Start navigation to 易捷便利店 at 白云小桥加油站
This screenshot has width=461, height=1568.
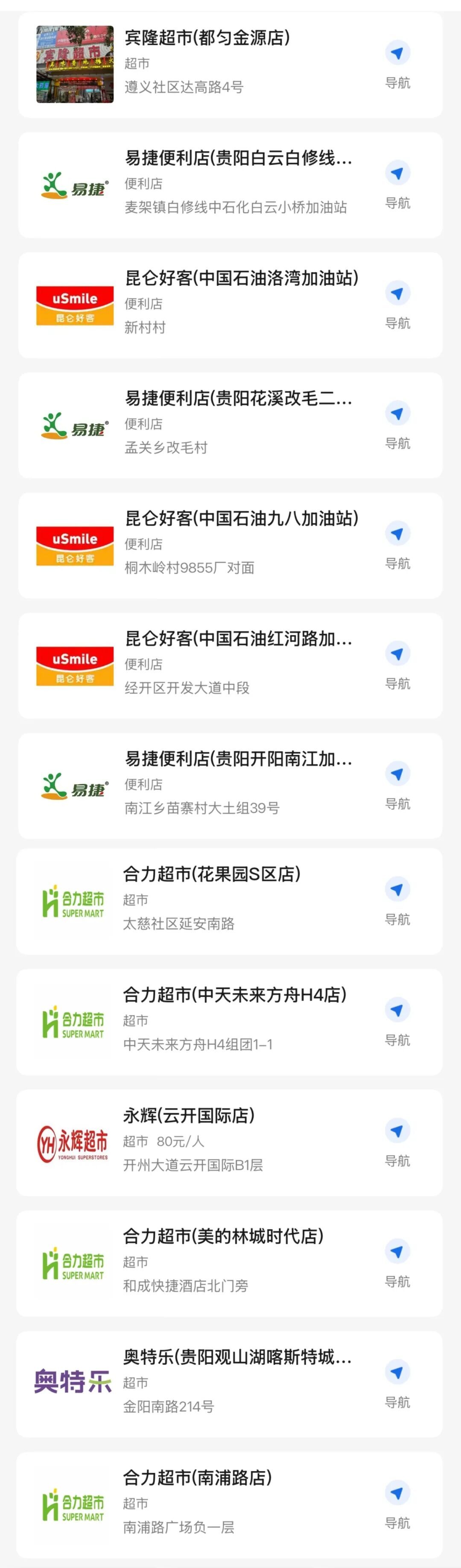[397, 183]
